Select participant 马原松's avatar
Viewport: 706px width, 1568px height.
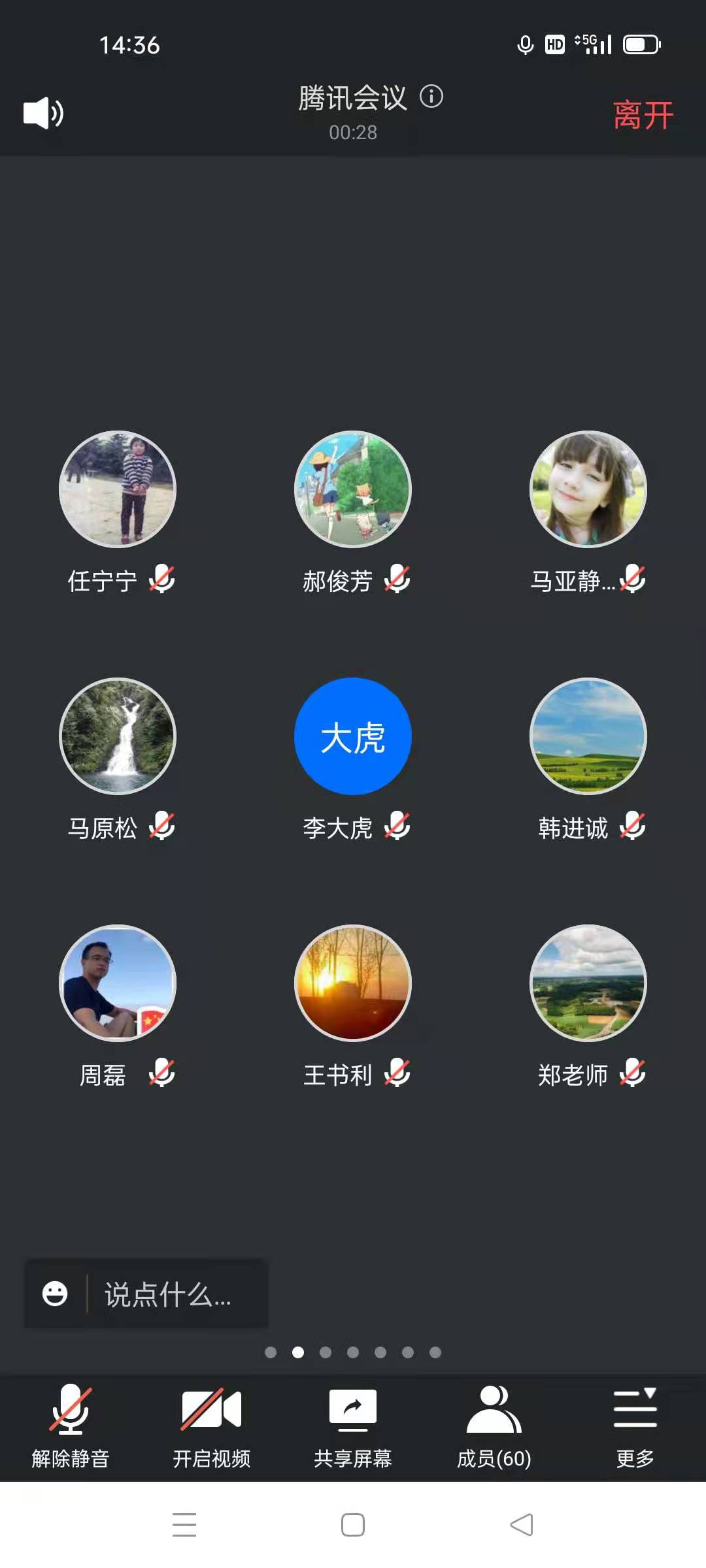coord(118,736)
